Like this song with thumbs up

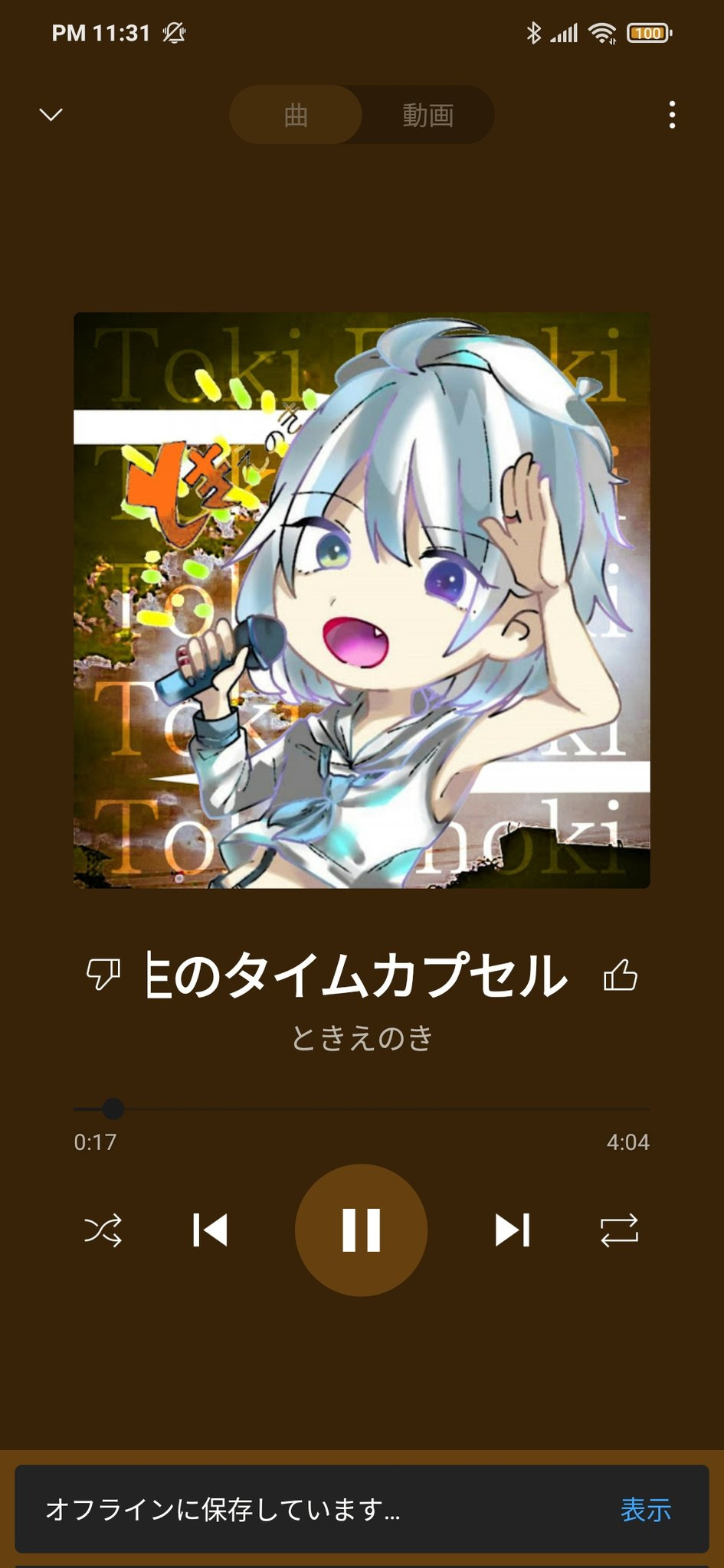coord(621,975)
